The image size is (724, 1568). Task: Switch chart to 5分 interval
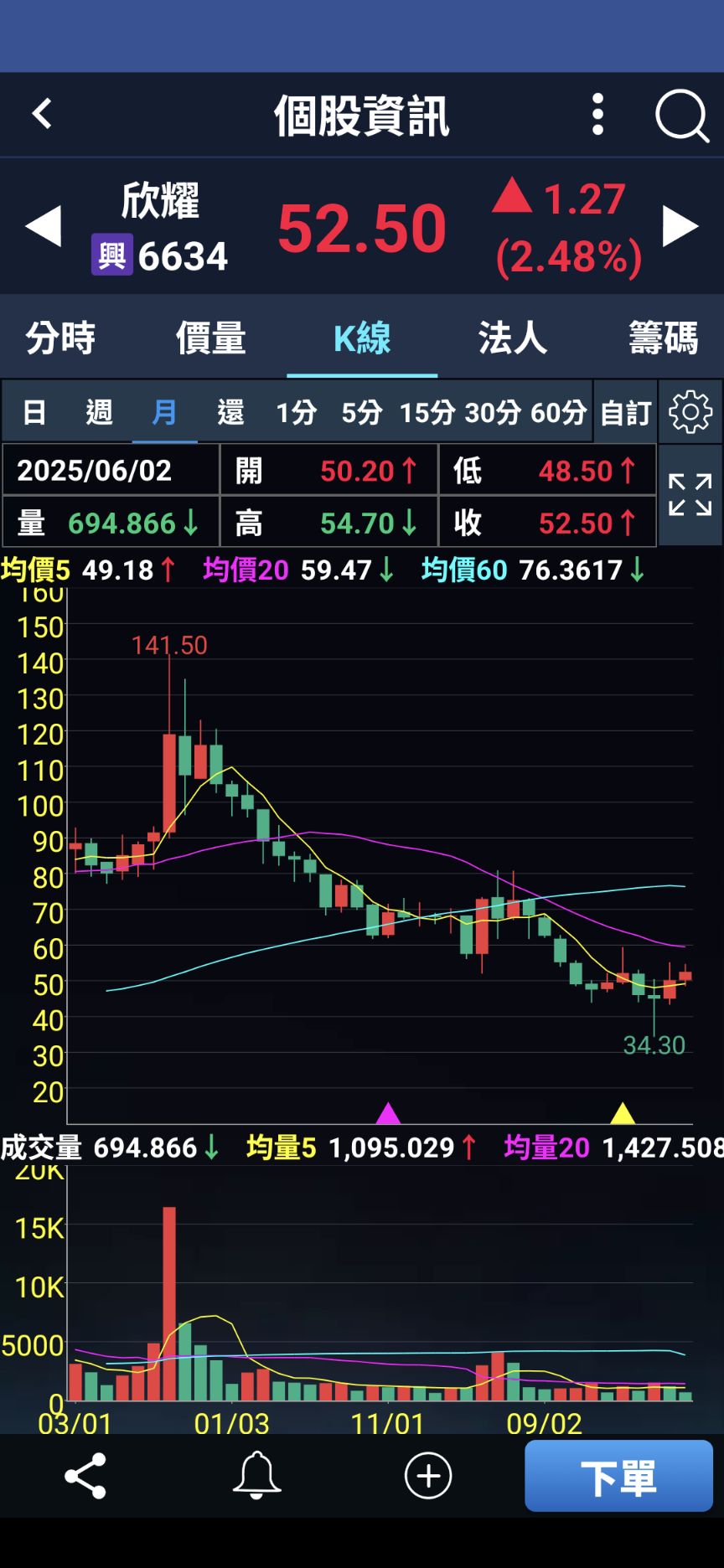click(x=362, y=412)
